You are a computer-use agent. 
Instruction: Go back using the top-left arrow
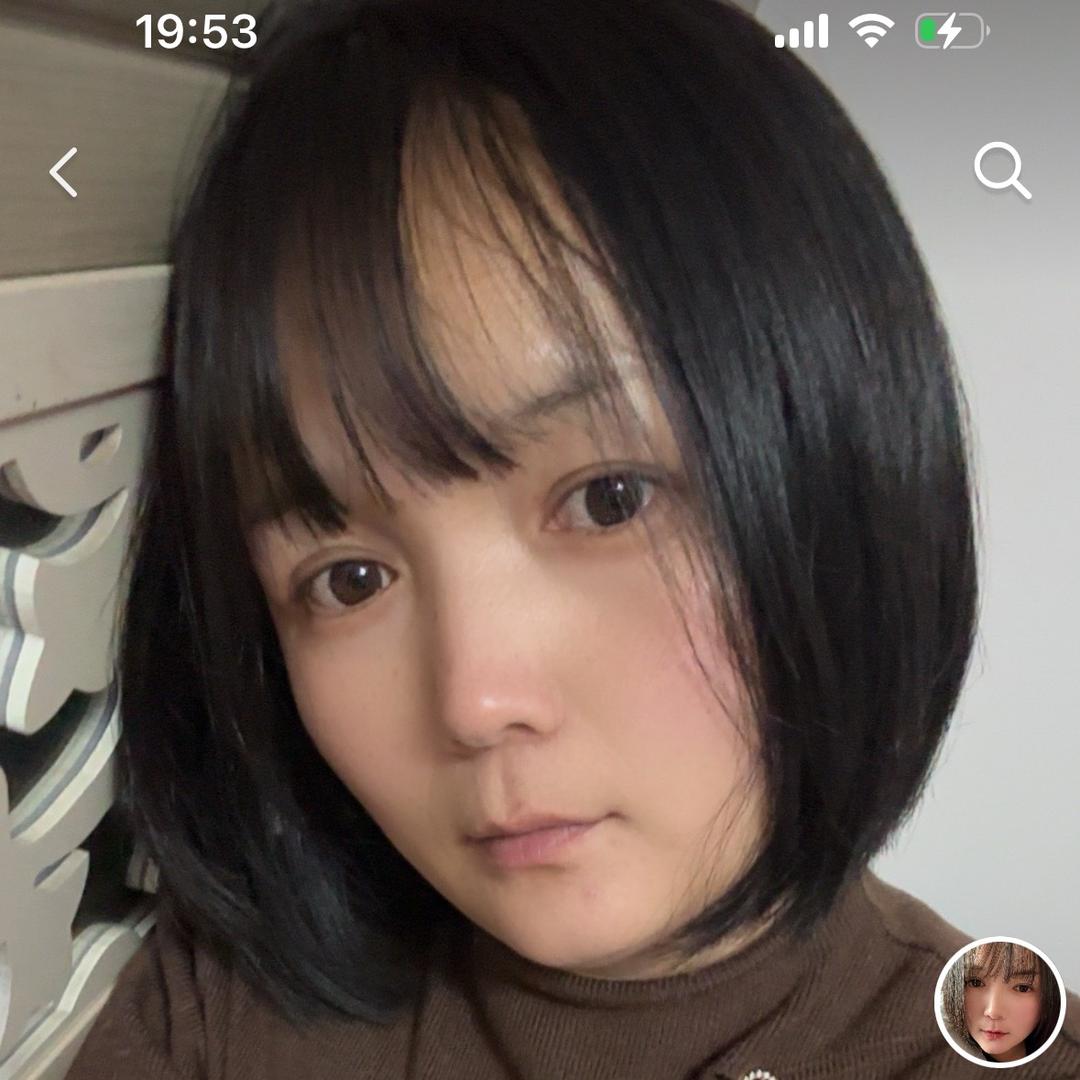pos(63,172)
